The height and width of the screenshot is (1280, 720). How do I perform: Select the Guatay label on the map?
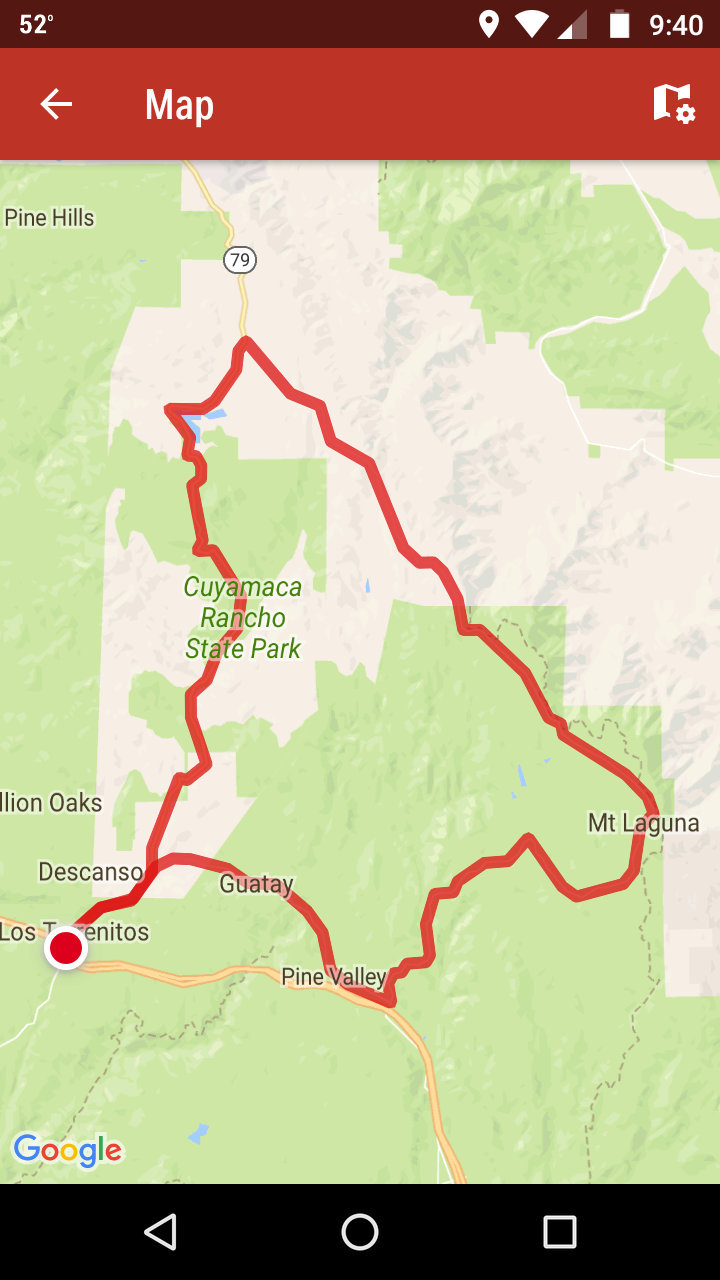tap(256, 884)
